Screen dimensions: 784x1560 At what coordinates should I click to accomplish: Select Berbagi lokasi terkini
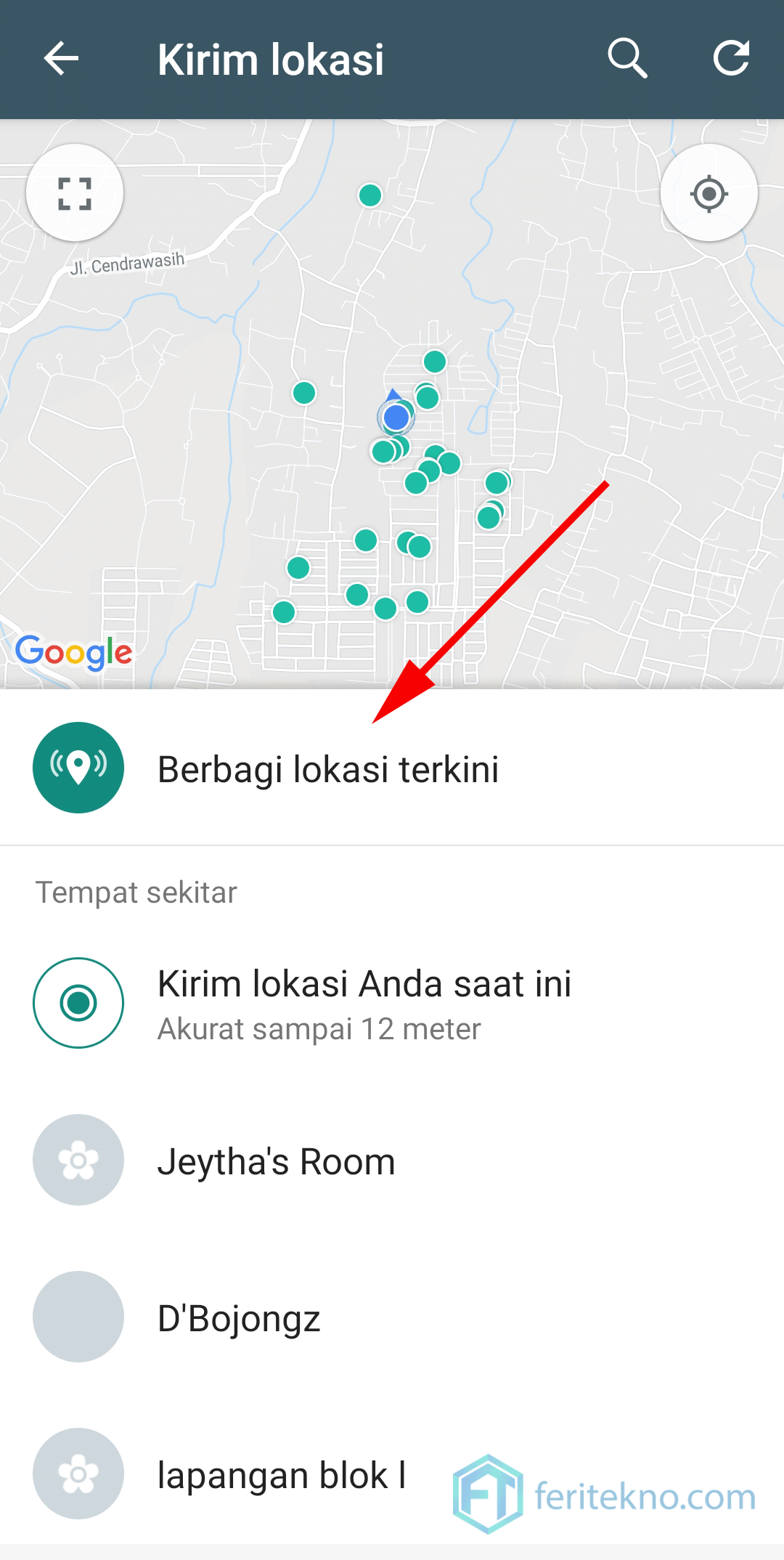392,768
